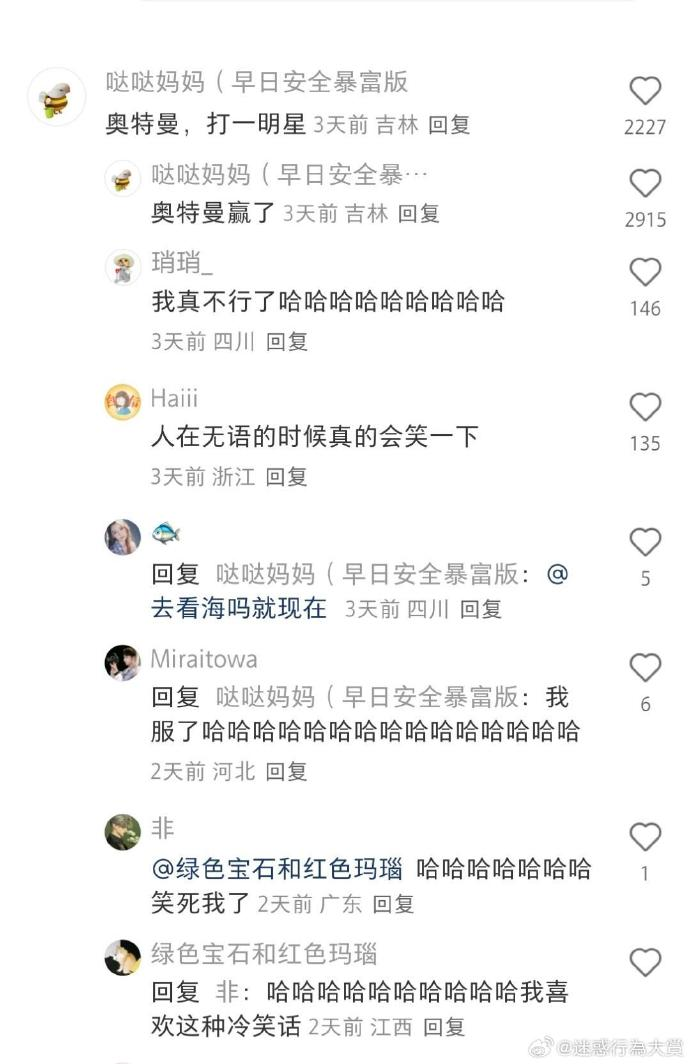The width and height of the screenshot is (690, 1064).
Task: Reply to Haiii's comment
Action: point(286,477)
